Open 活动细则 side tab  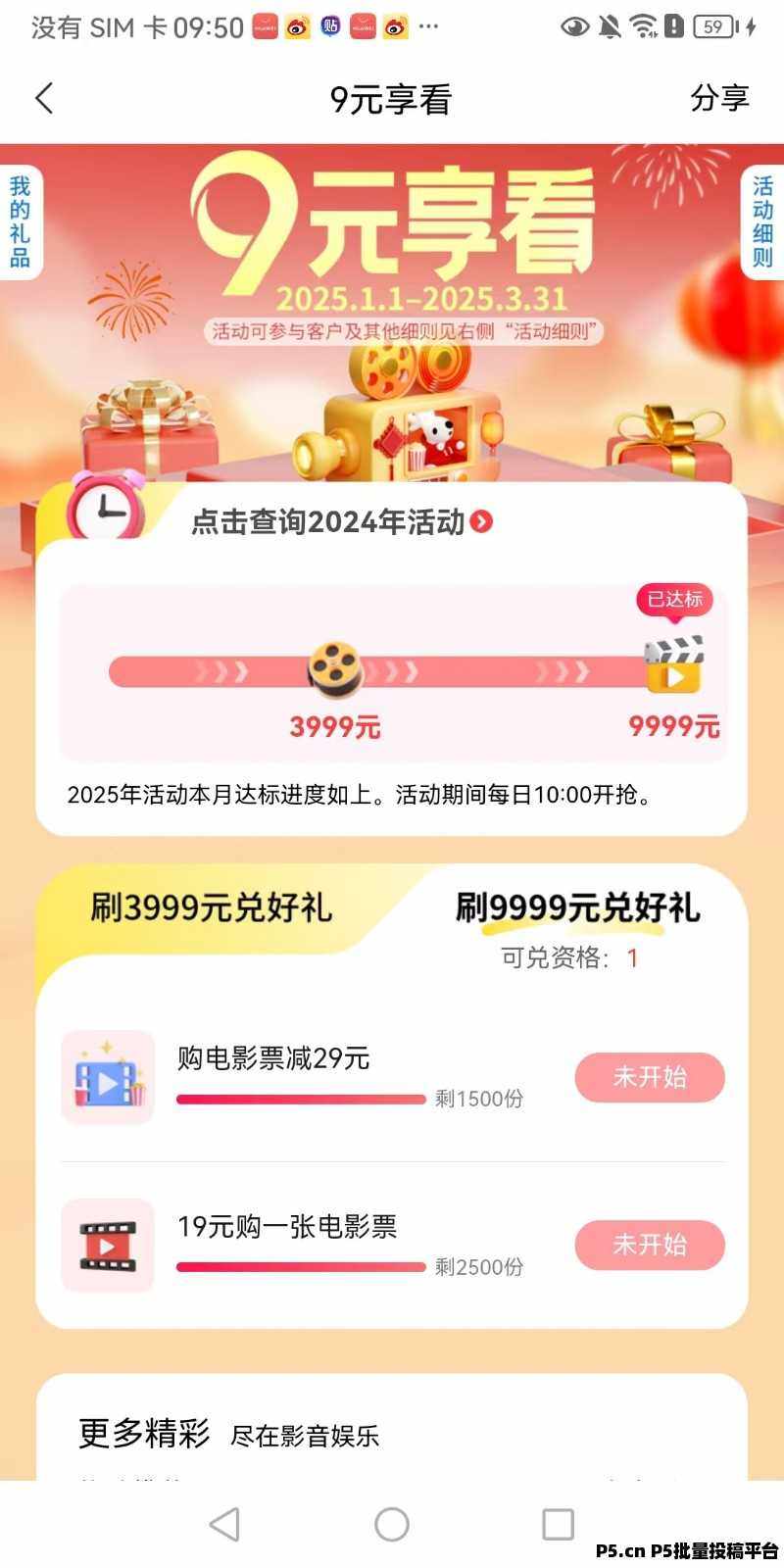(762, 221)
